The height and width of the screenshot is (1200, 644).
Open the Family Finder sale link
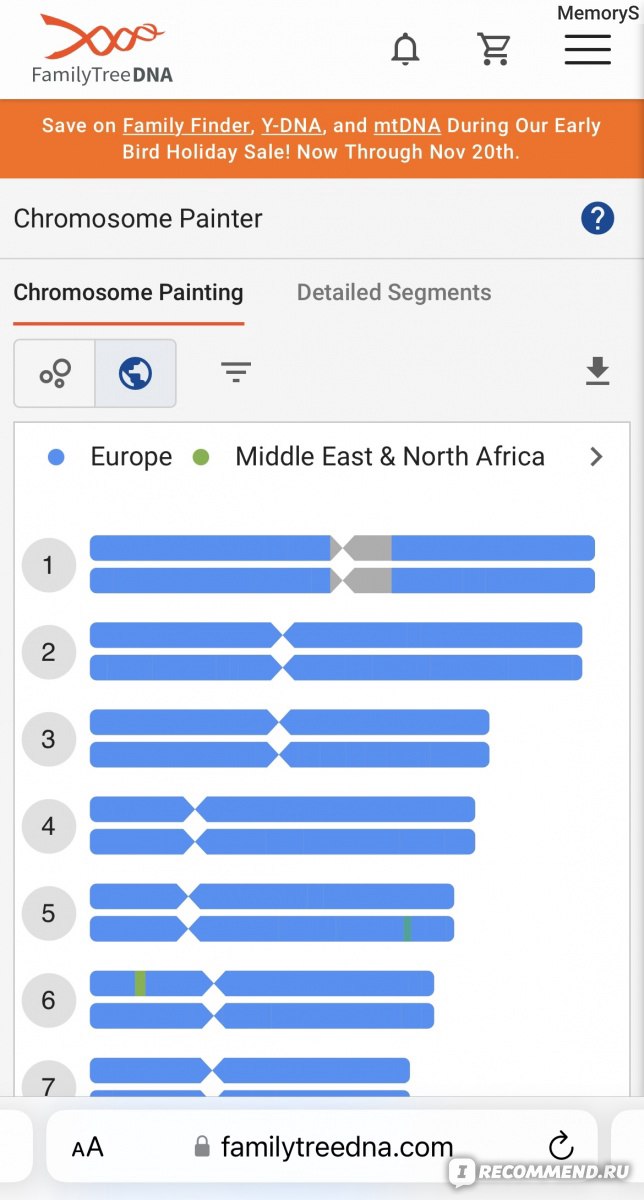(x=185, y=126)
